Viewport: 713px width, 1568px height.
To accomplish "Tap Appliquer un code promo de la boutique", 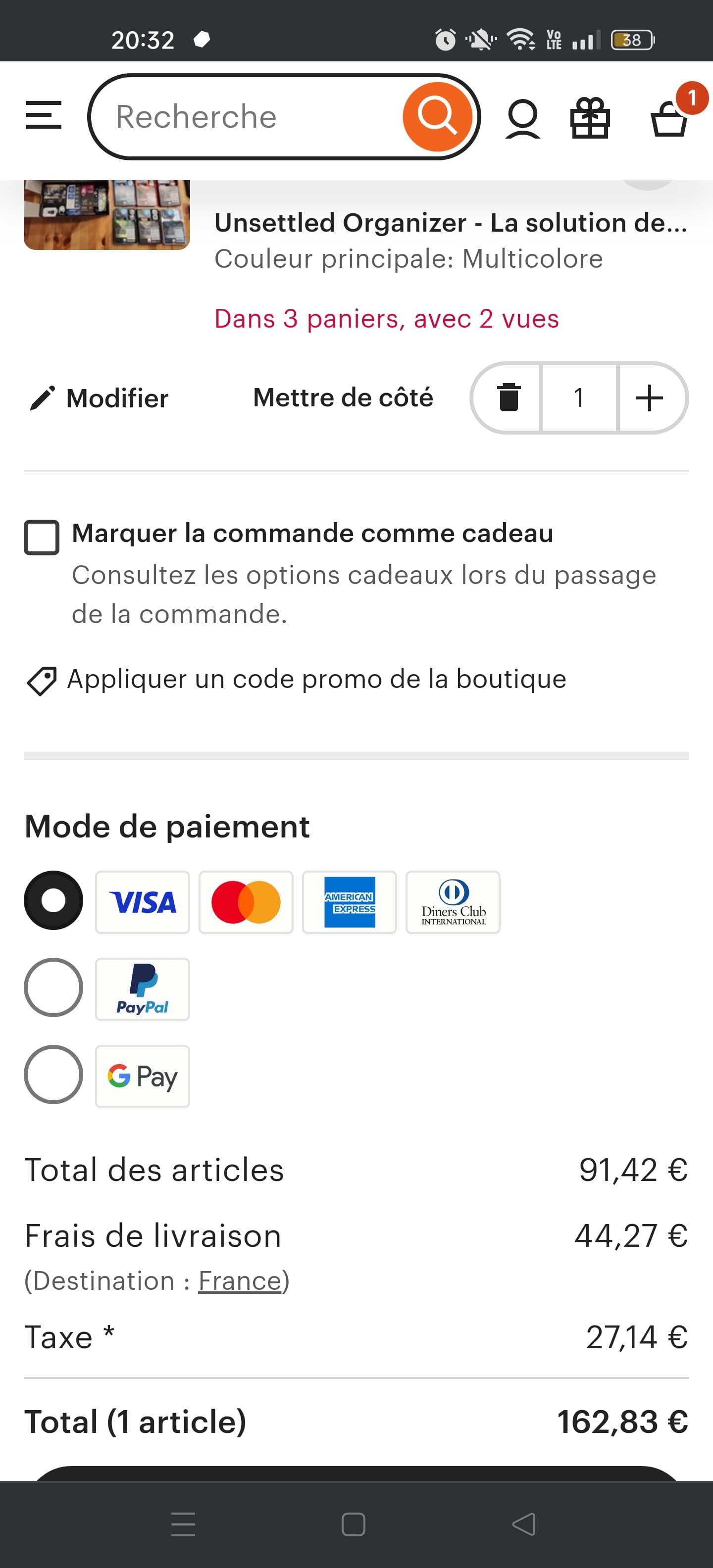I will [x=296, y=679].
